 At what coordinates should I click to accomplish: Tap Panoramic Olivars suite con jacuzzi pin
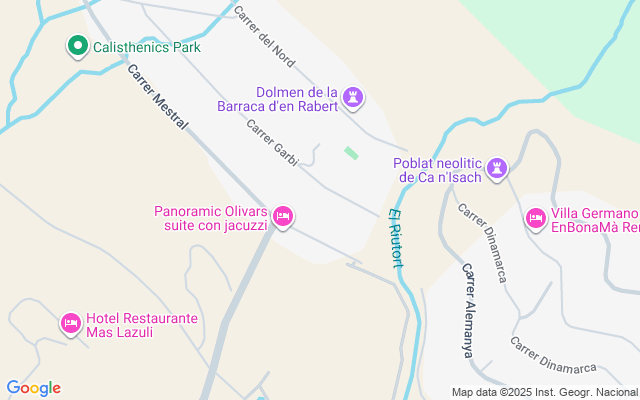coord(283,215)
